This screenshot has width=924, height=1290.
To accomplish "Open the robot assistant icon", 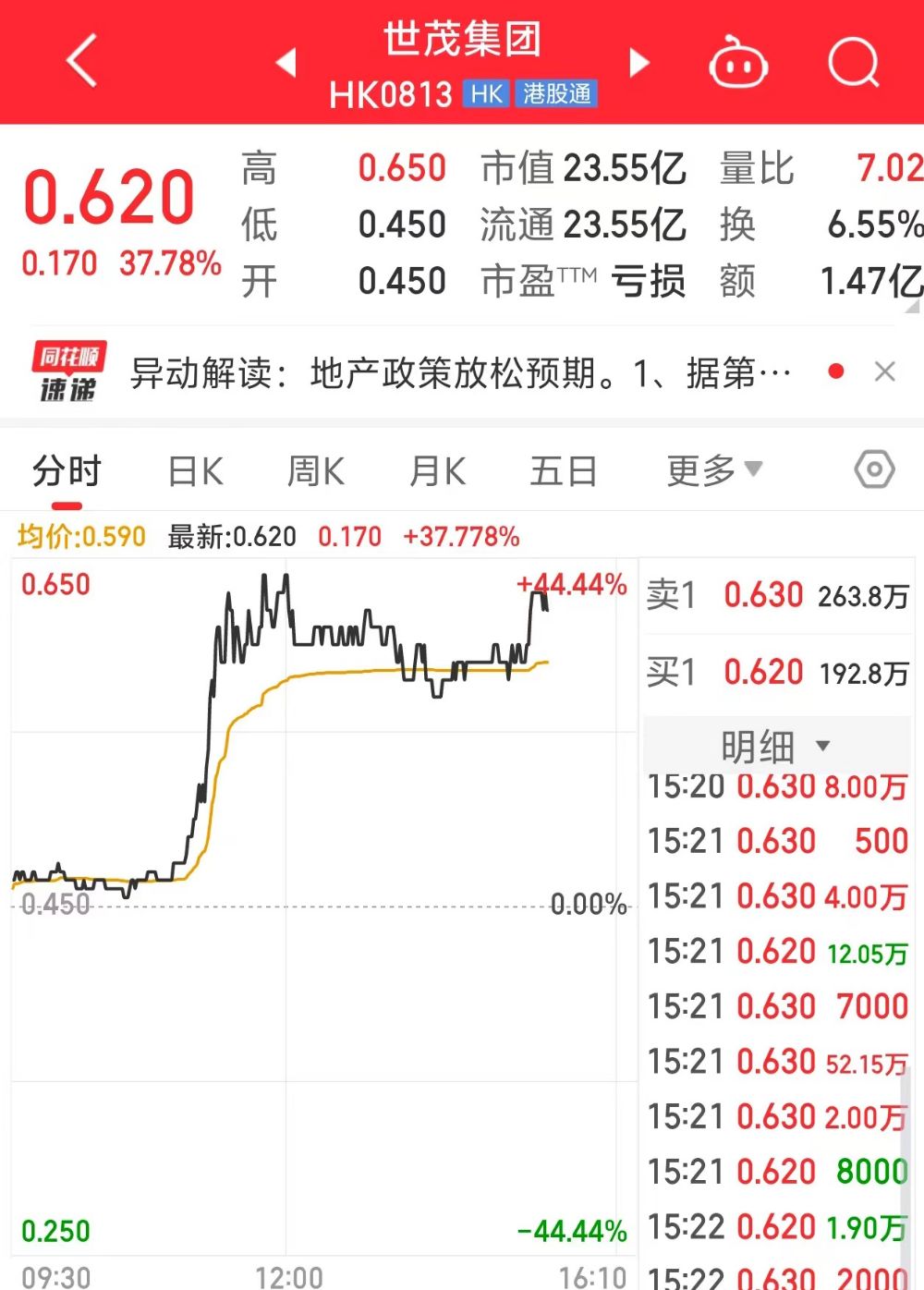I will click(x=737, y=63).
